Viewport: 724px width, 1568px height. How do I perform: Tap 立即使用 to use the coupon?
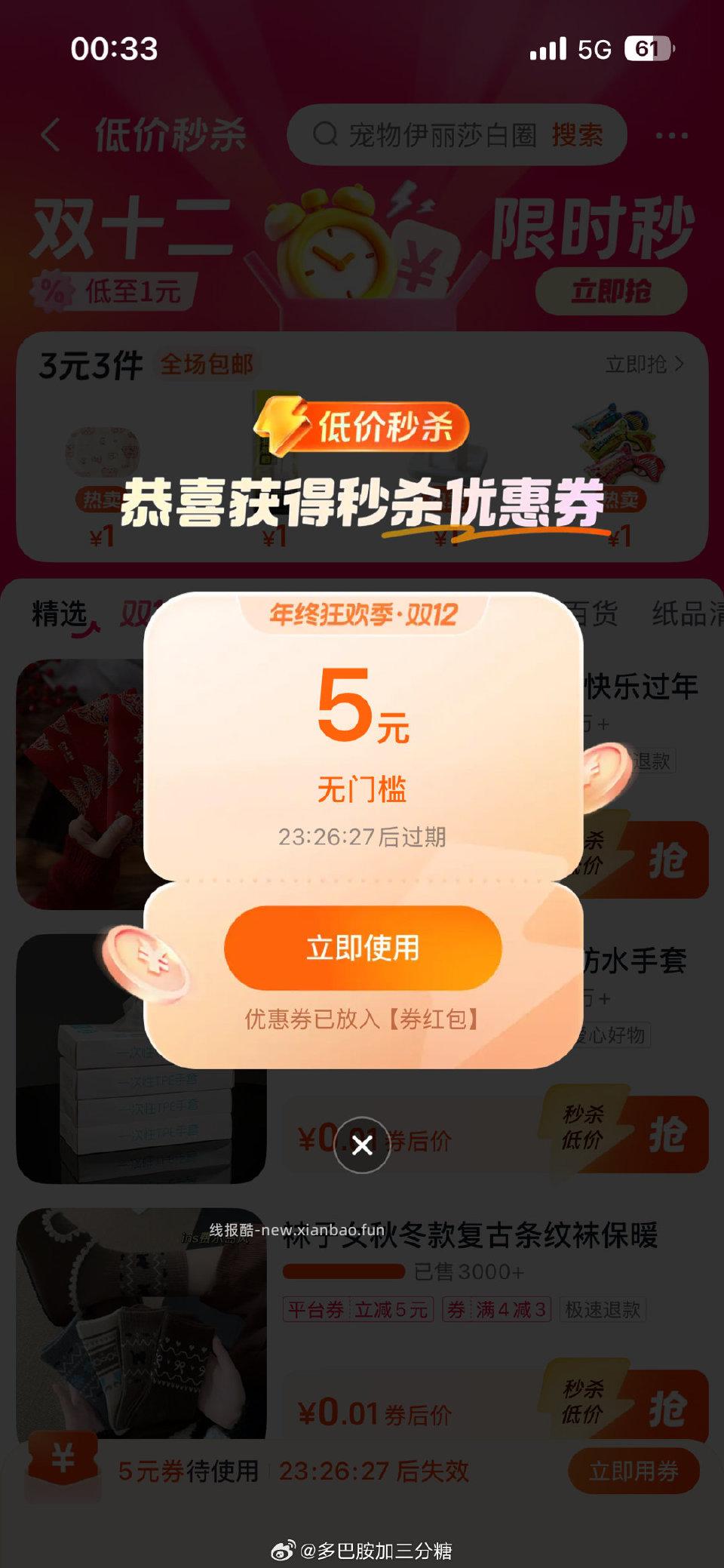363,948
